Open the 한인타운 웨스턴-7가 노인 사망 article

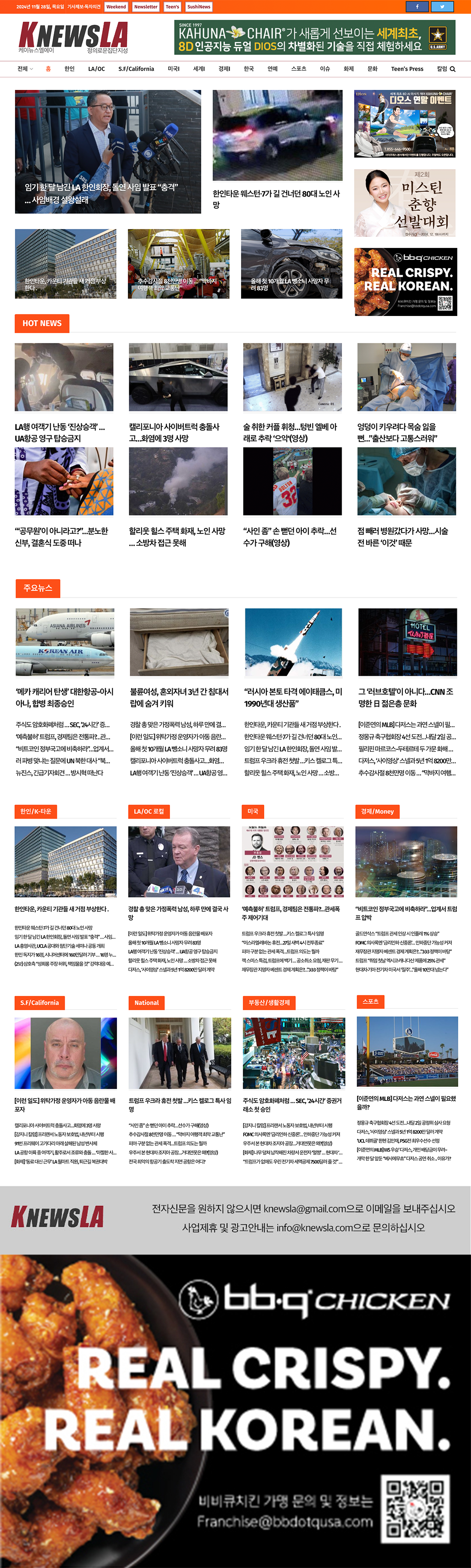click(276, 198)
